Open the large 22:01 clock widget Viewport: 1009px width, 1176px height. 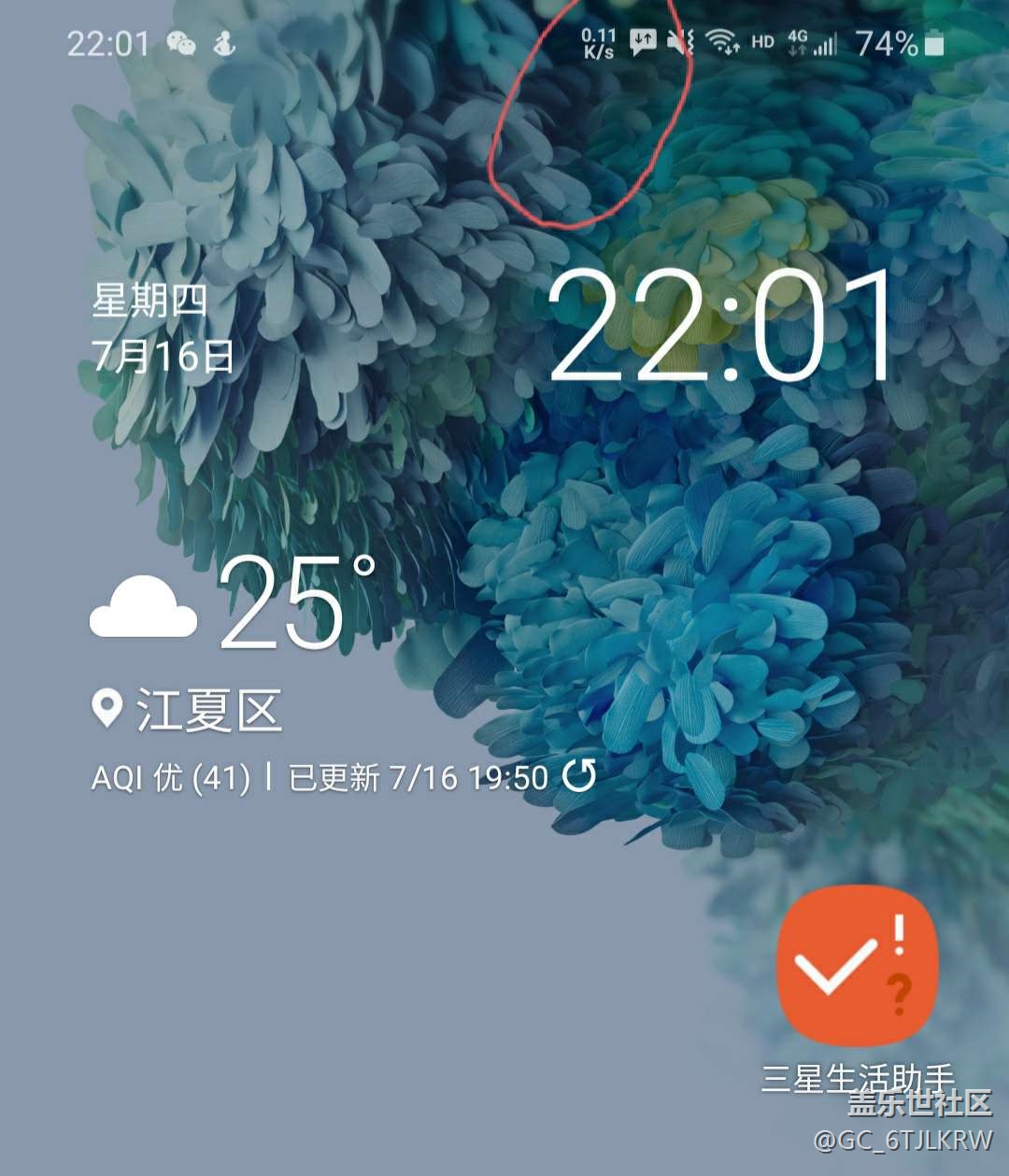720,326
